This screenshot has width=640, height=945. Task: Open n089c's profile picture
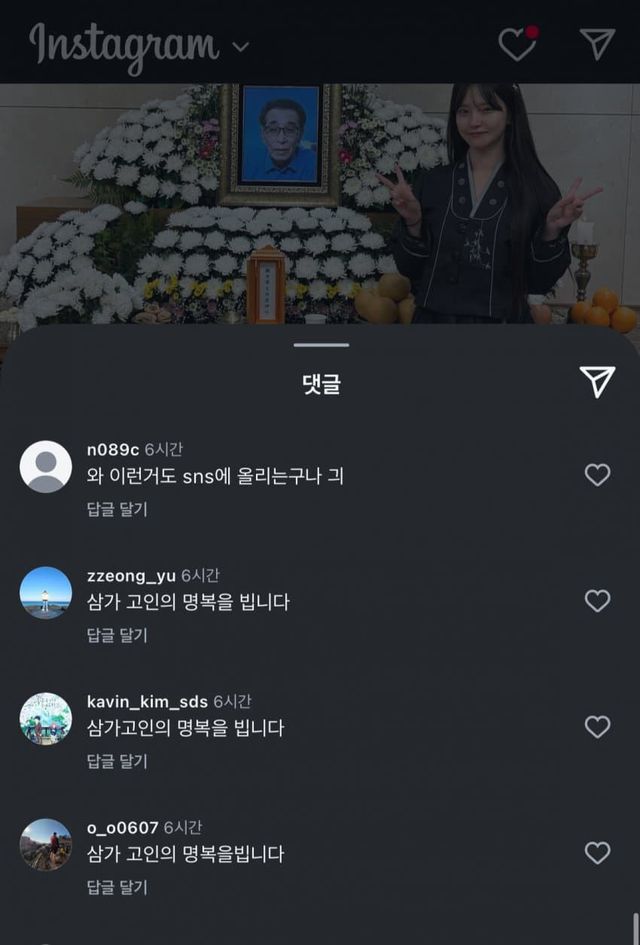[46, 467]
